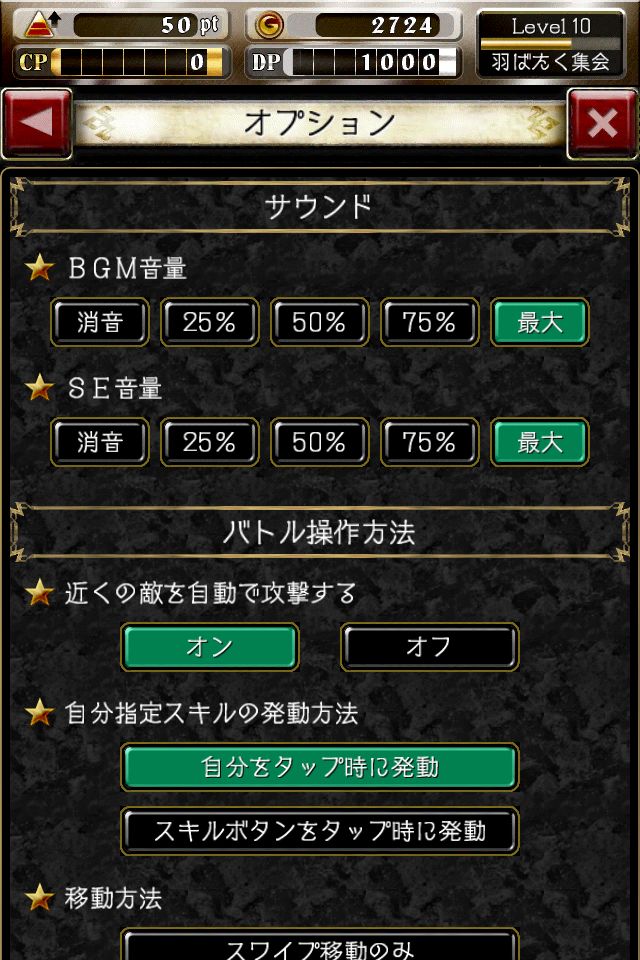Screen dimensions: 640x960
Task: Set SE音量 to 25%
Action: [x=210, y=442]
